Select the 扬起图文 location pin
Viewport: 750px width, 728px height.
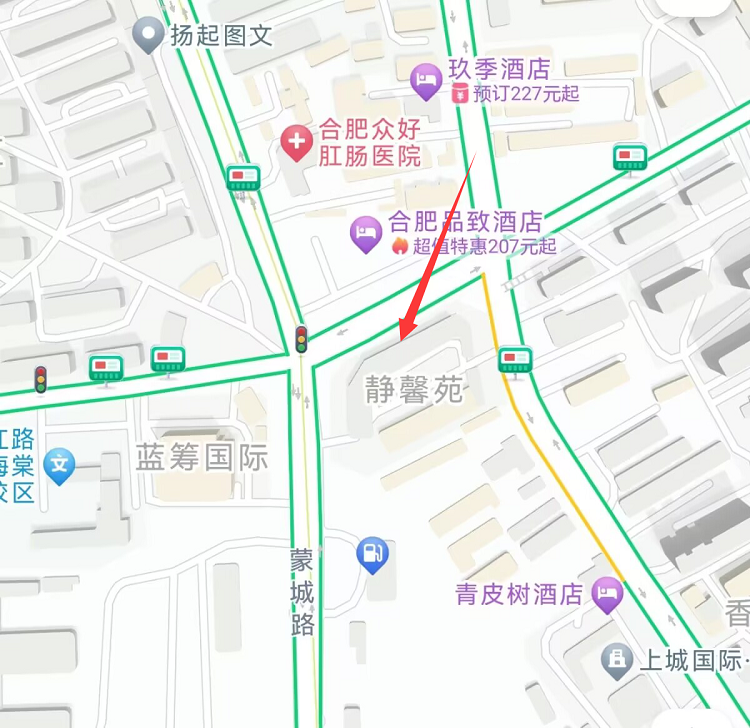coord(149,36)
